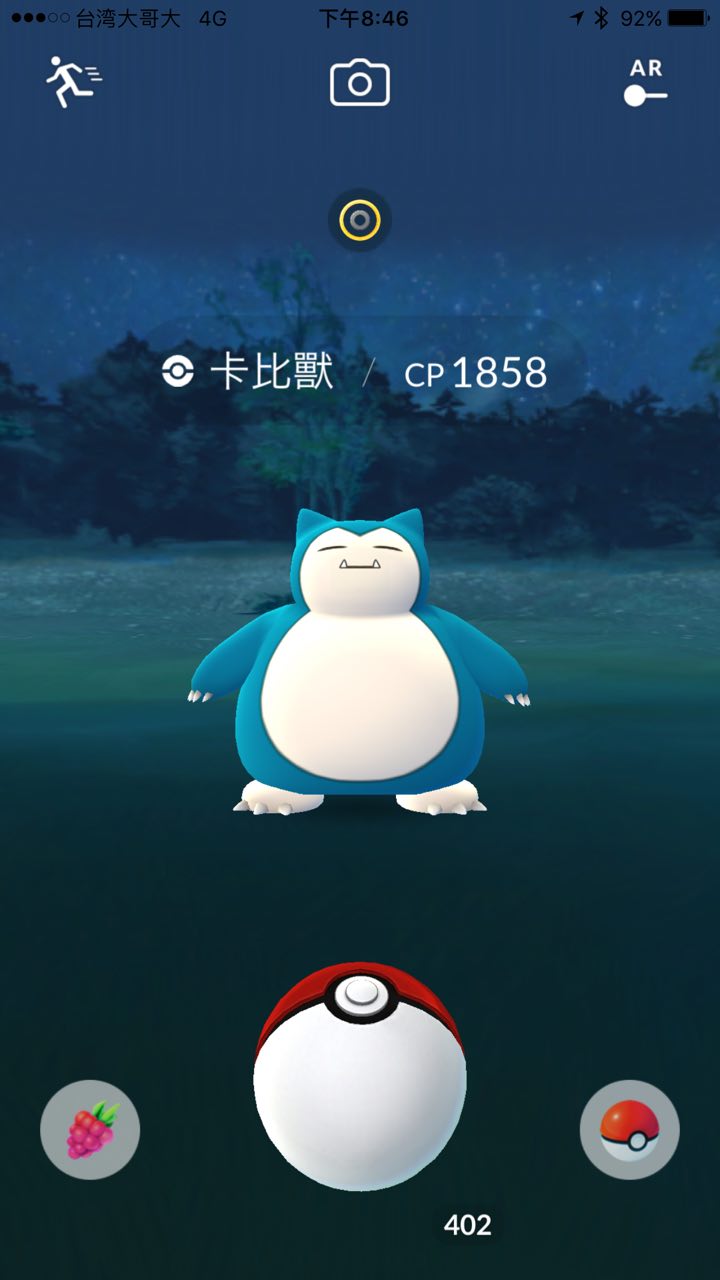Screen dimensions: 720x1280
Task: Run away from the encounter
Action: click(73, 82)
